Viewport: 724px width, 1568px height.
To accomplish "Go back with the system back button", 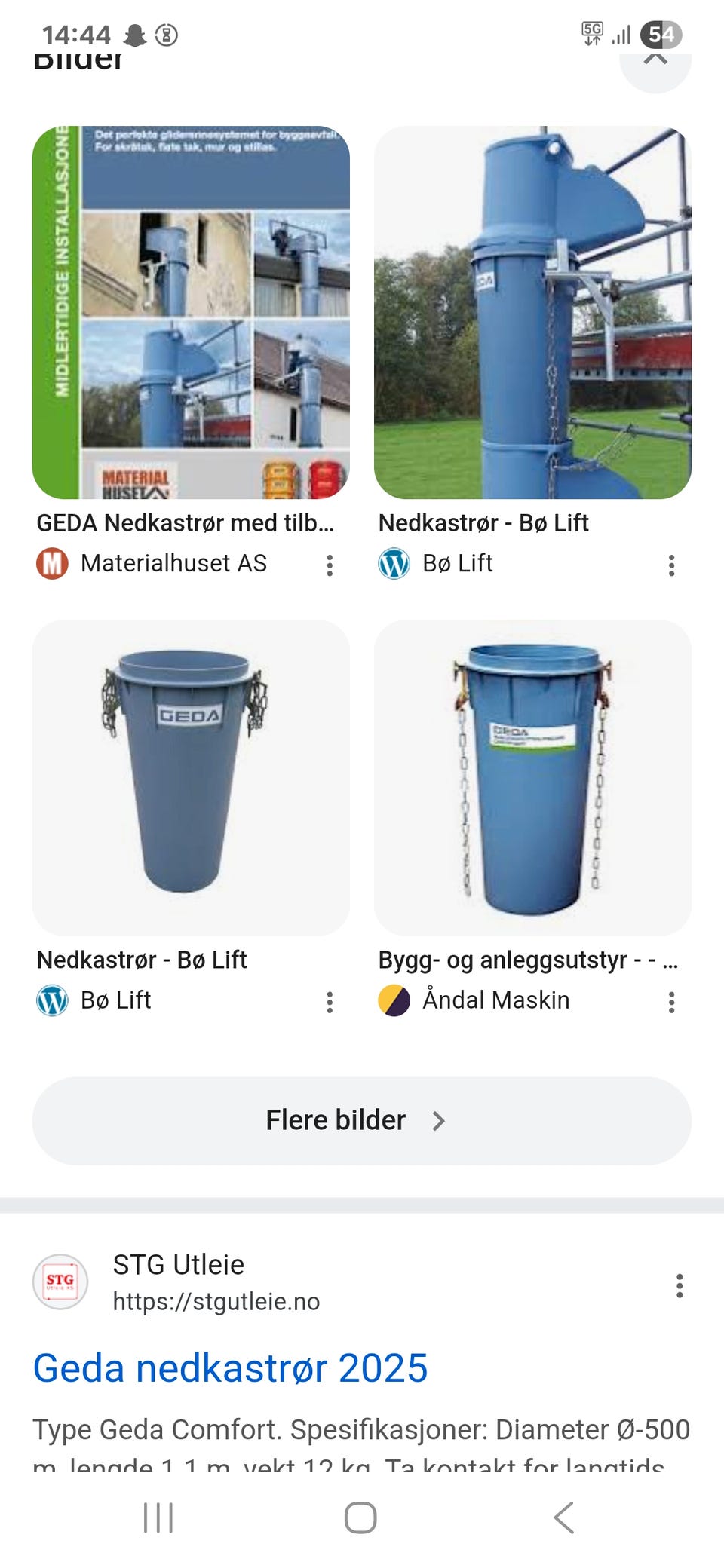I will 564,1517.
